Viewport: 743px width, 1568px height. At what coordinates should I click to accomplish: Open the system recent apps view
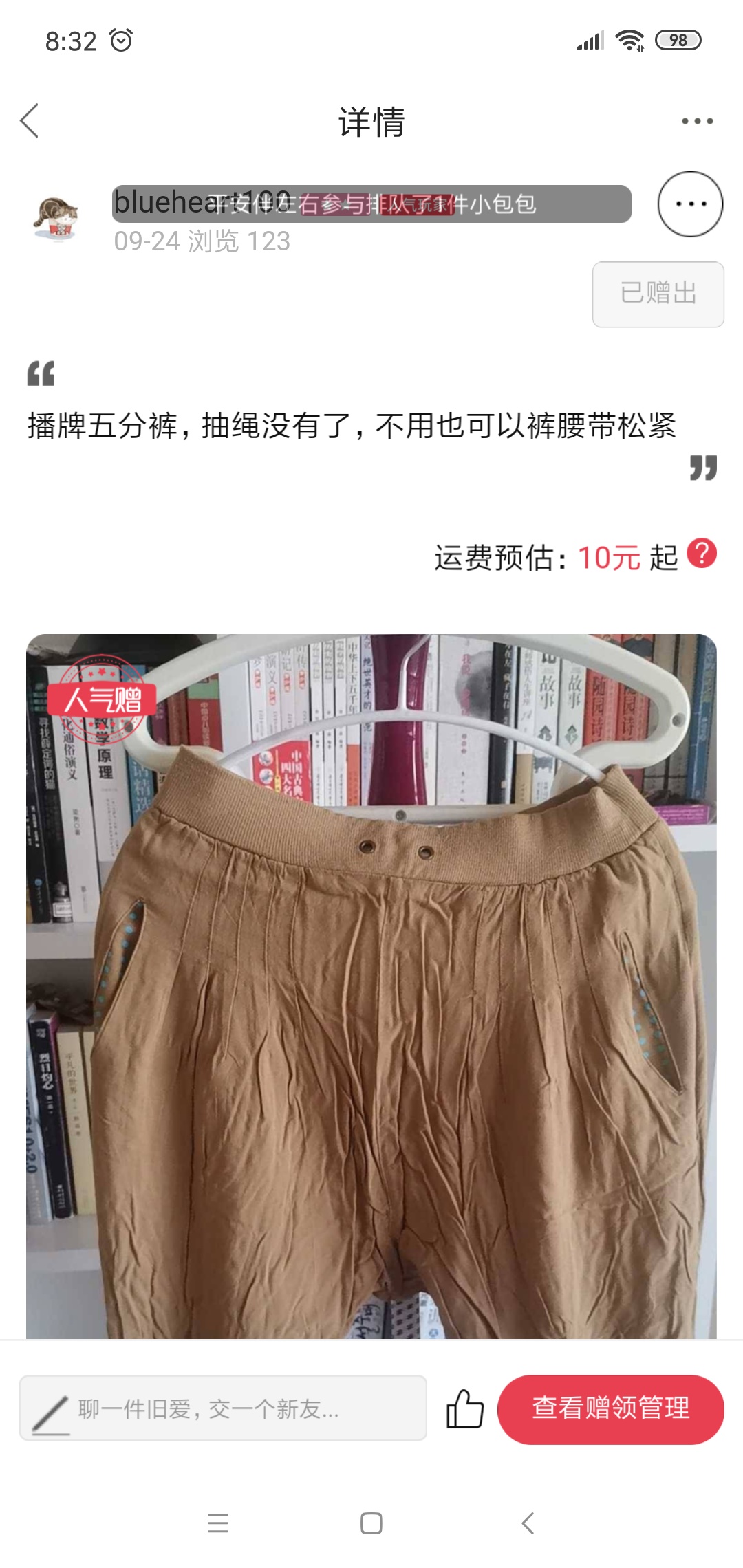click(218, 1523)
